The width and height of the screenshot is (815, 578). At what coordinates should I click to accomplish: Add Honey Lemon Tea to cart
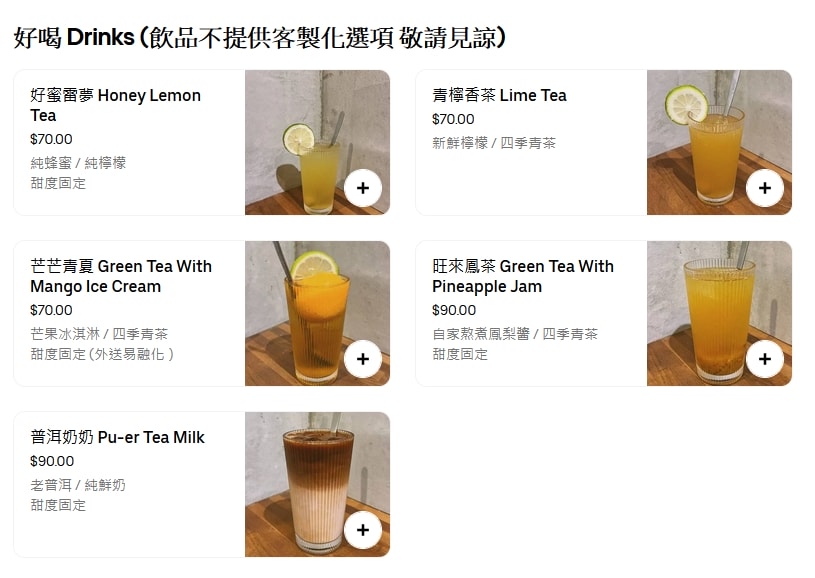pyautogui.click(x=362, y=188)
